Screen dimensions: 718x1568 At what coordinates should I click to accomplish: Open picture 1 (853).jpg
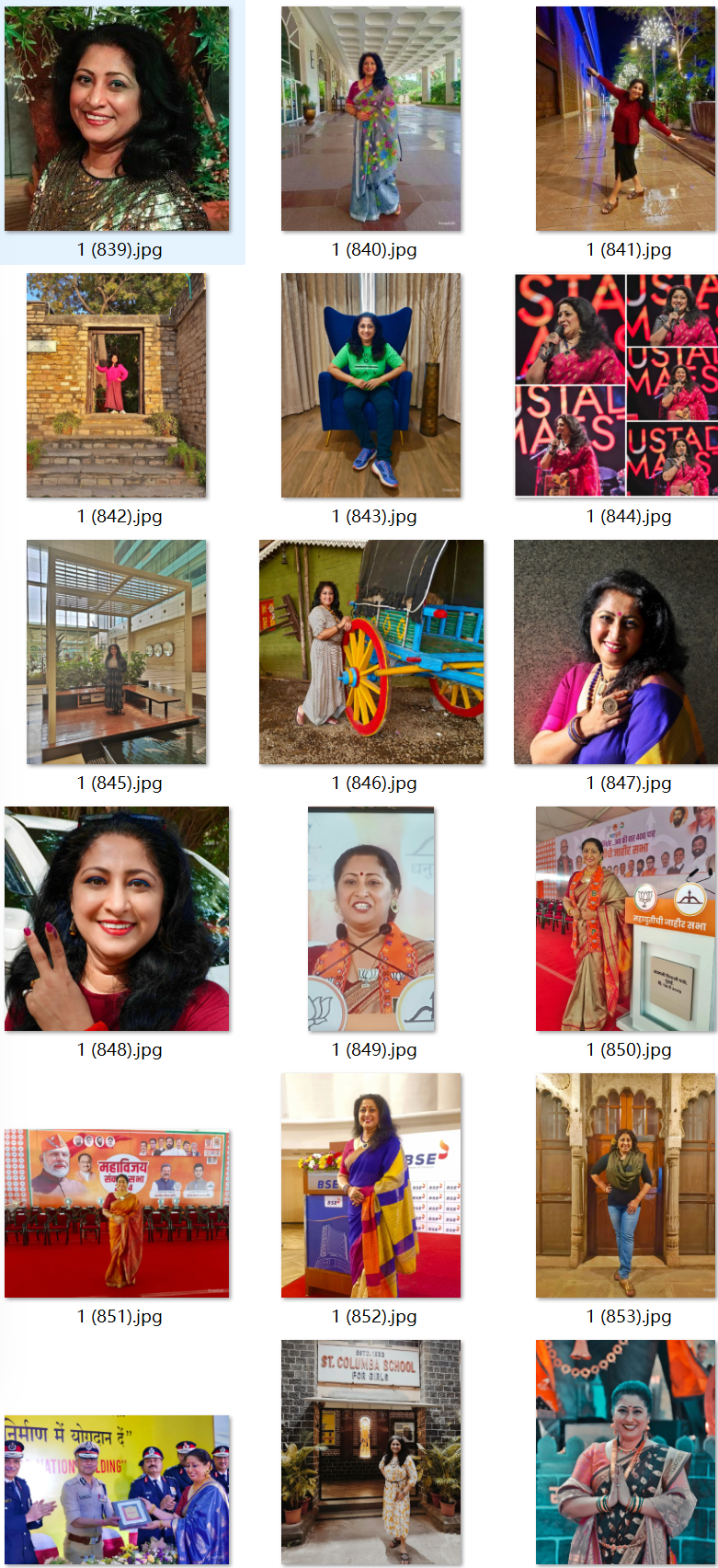(626, 1186)
